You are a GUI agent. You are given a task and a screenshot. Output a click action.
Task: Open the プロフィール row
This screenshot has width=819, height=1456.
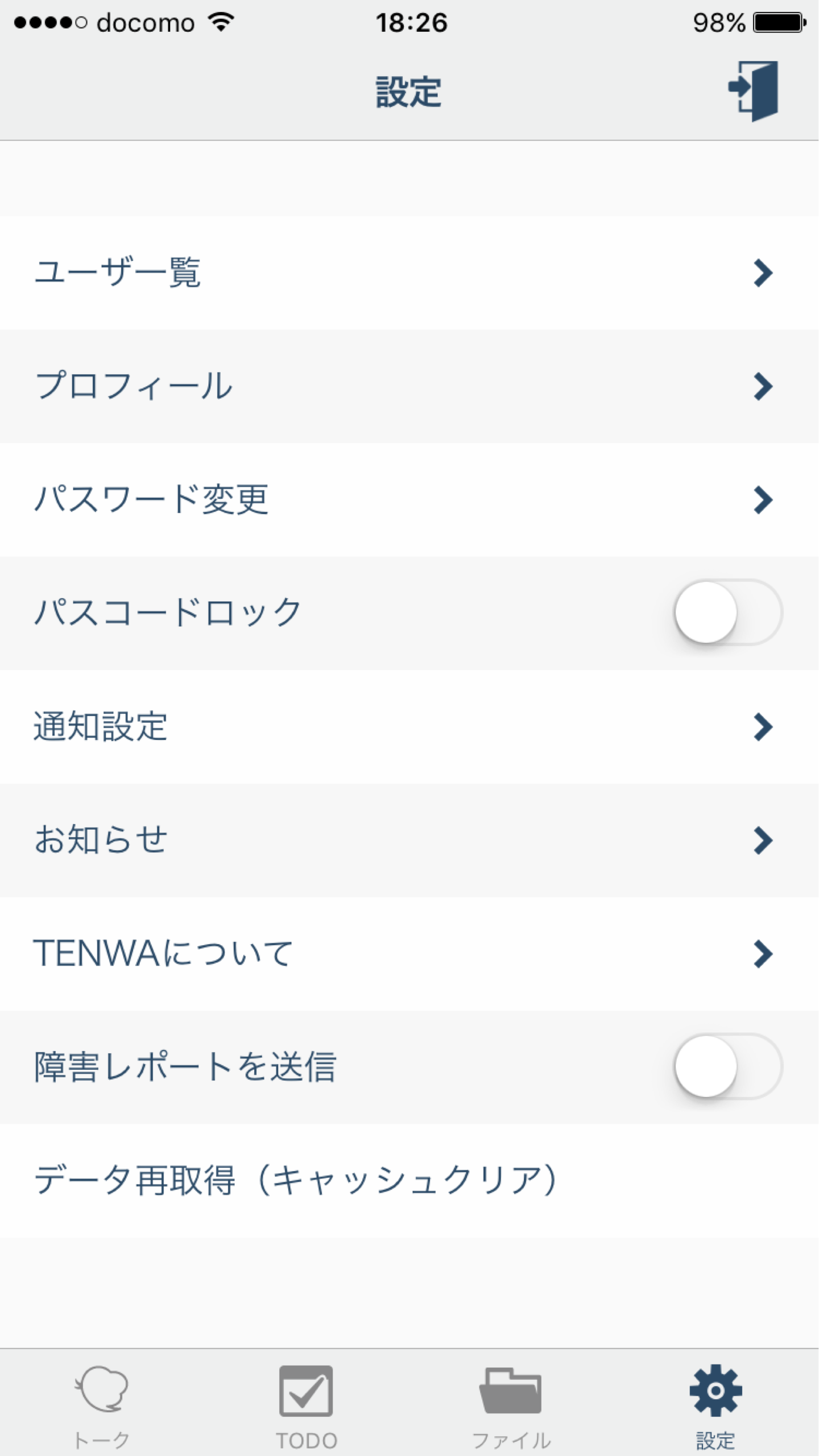click(409, 386)
